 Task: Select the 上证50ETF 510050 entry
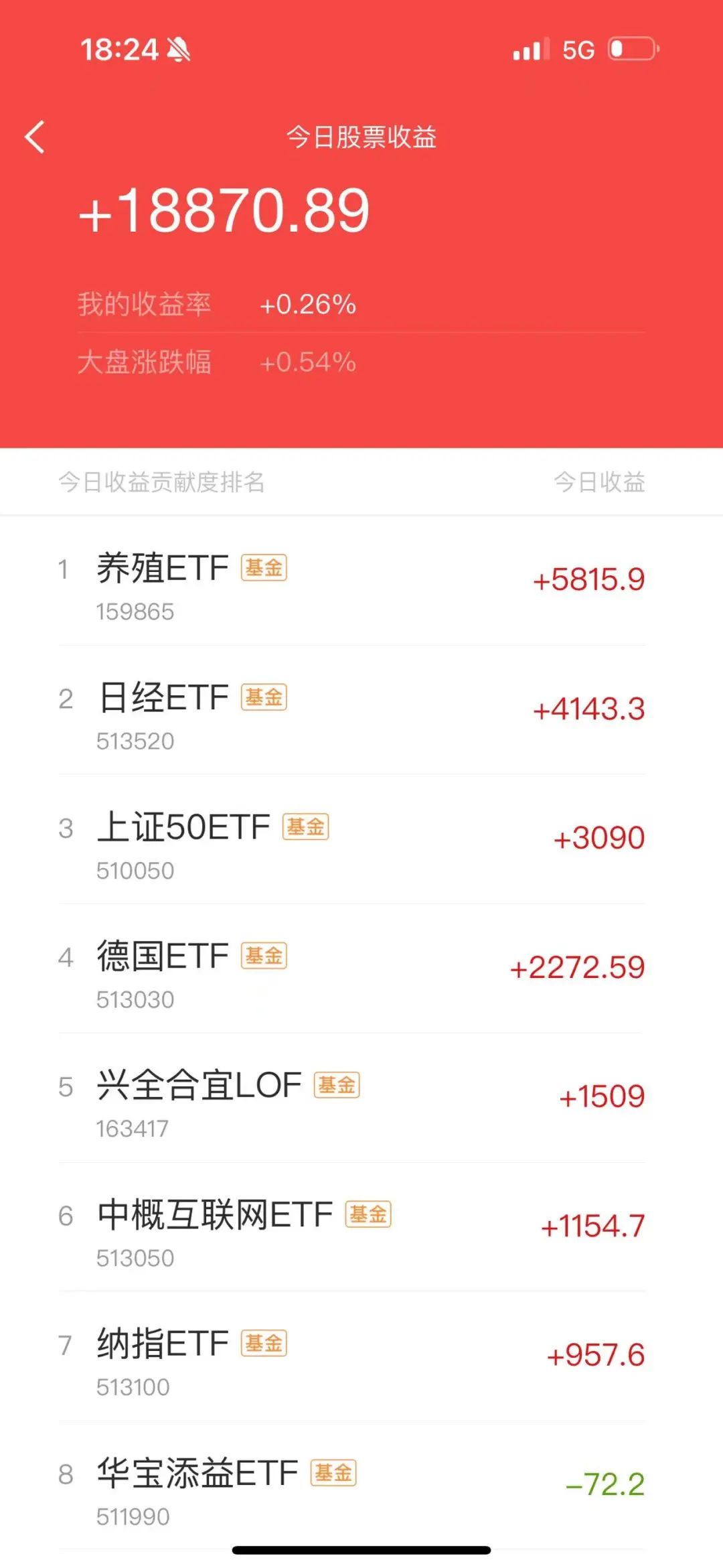click(361, 839)
